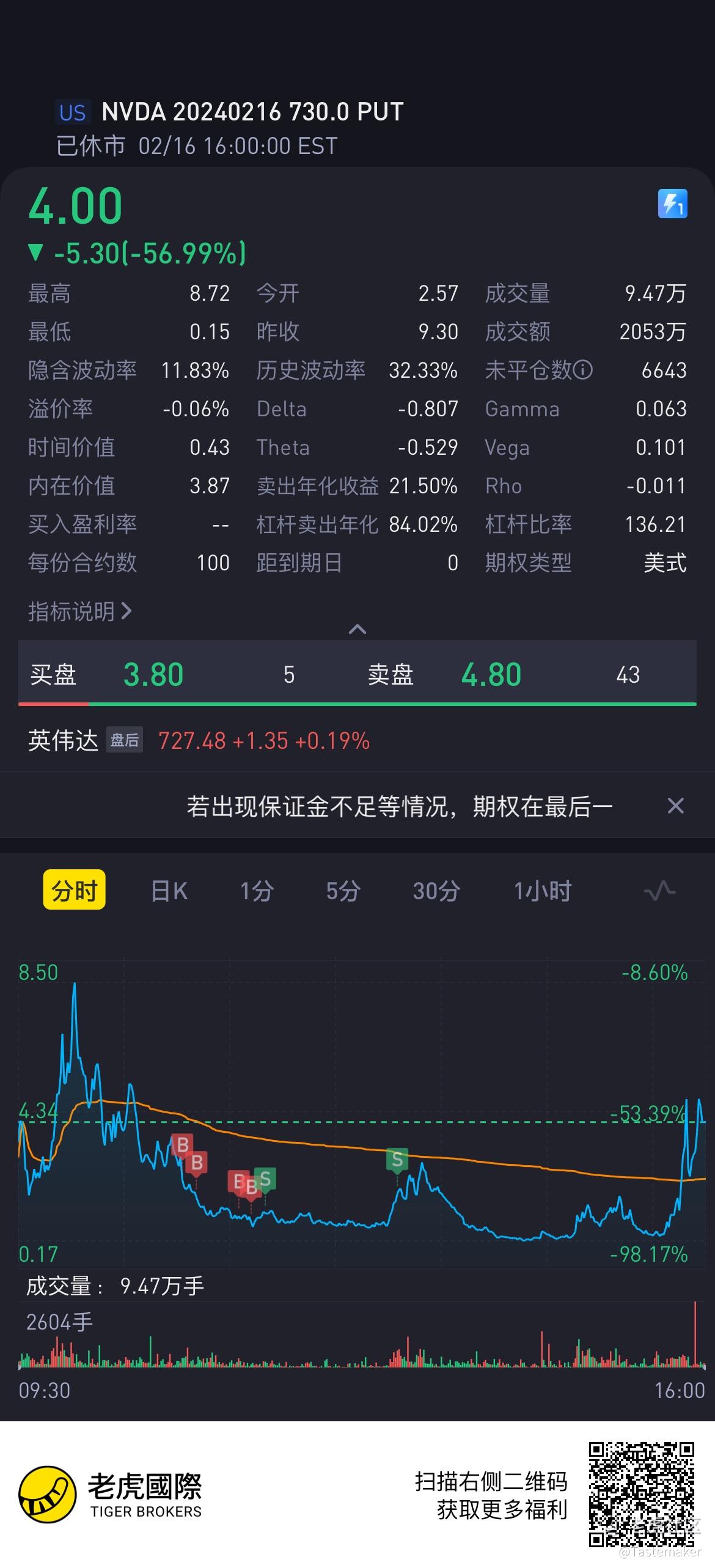Image resolution: width=715 pixels, height=1568 pixels.
Task: Switch to 1分 chart
Action: [257, 891]
